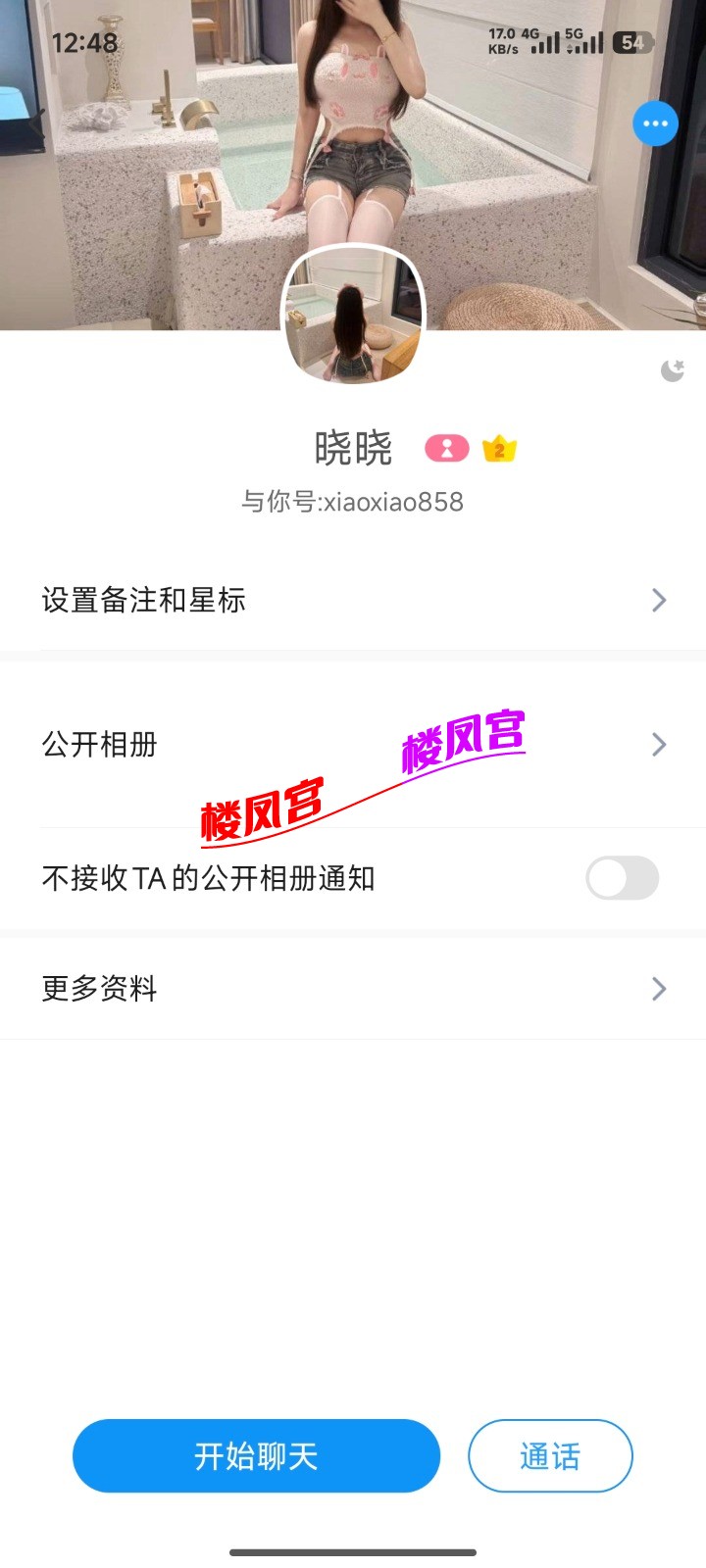Start a call with 通话 button
The height and width of the screenshot is (1568, 706).
point(550,1456)
